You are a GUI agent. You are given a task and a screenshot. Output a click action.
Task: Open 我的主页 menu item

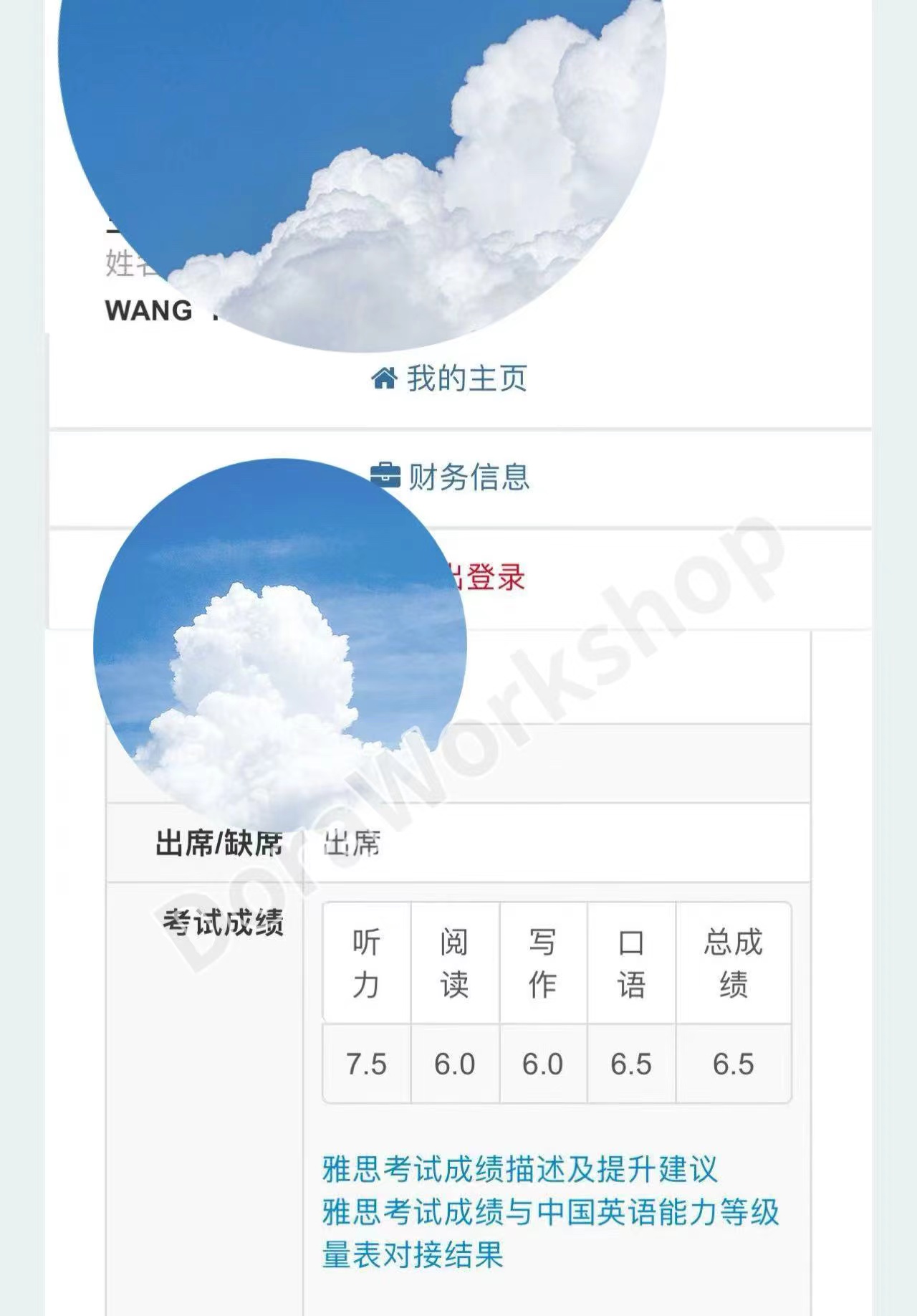[x=450, y=378]
